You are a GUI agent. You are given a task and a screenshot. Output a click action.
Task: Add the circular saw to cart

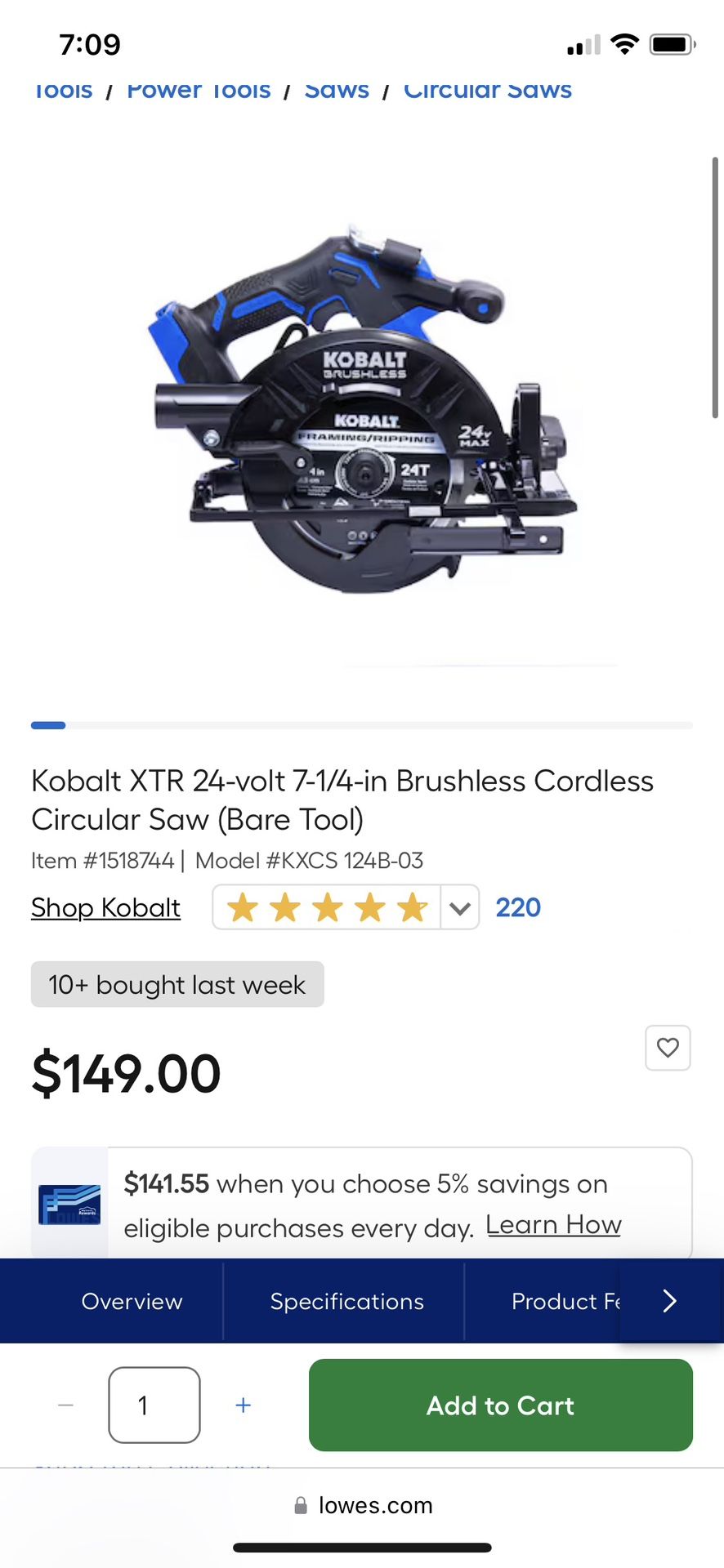500,1405
